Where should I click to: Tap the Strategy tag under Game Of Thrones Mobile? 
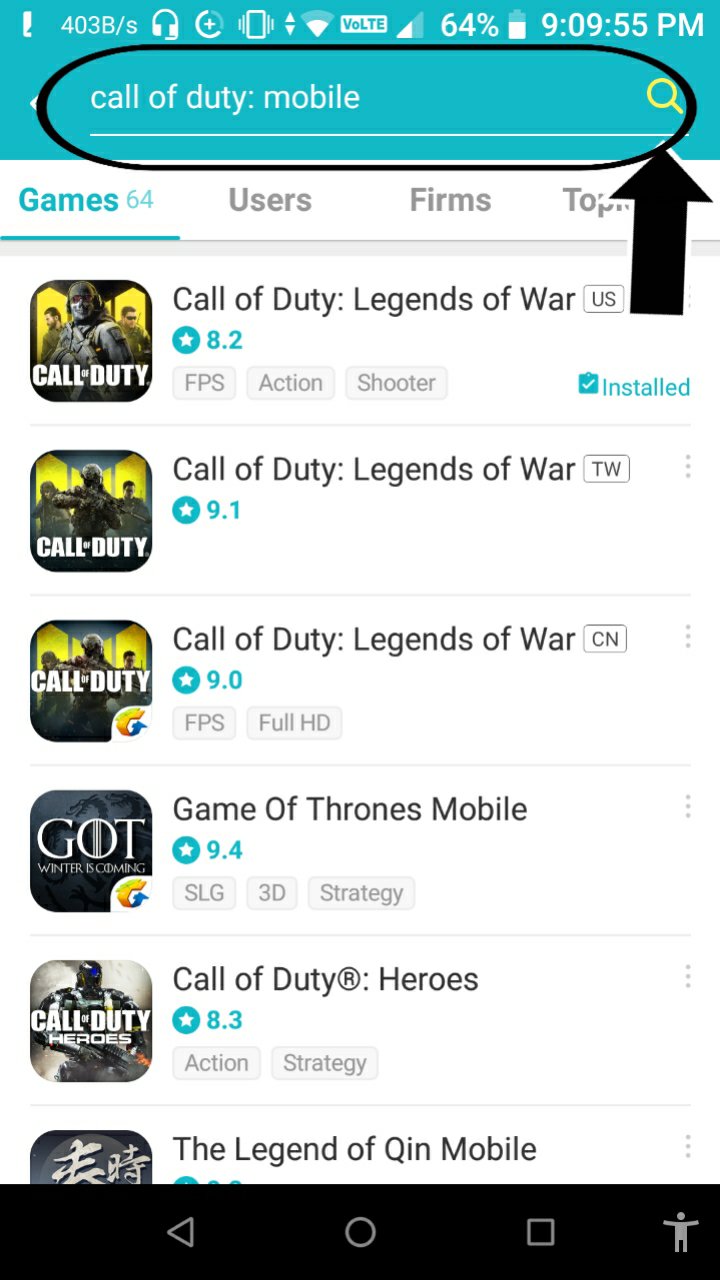[x=361, y=893]
